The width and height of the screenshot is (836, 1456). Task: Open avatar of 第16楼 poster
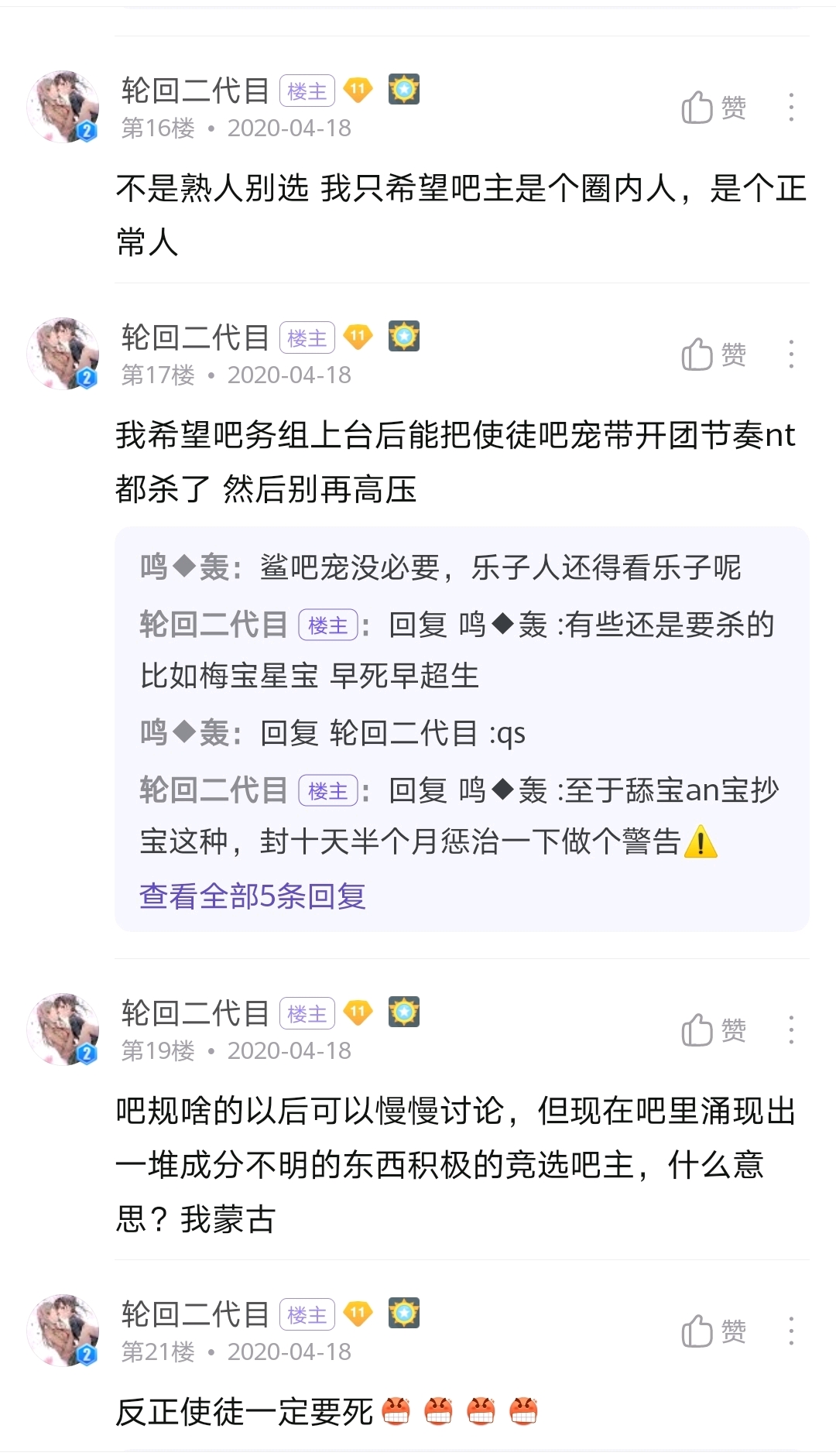[x=63, y=107]
